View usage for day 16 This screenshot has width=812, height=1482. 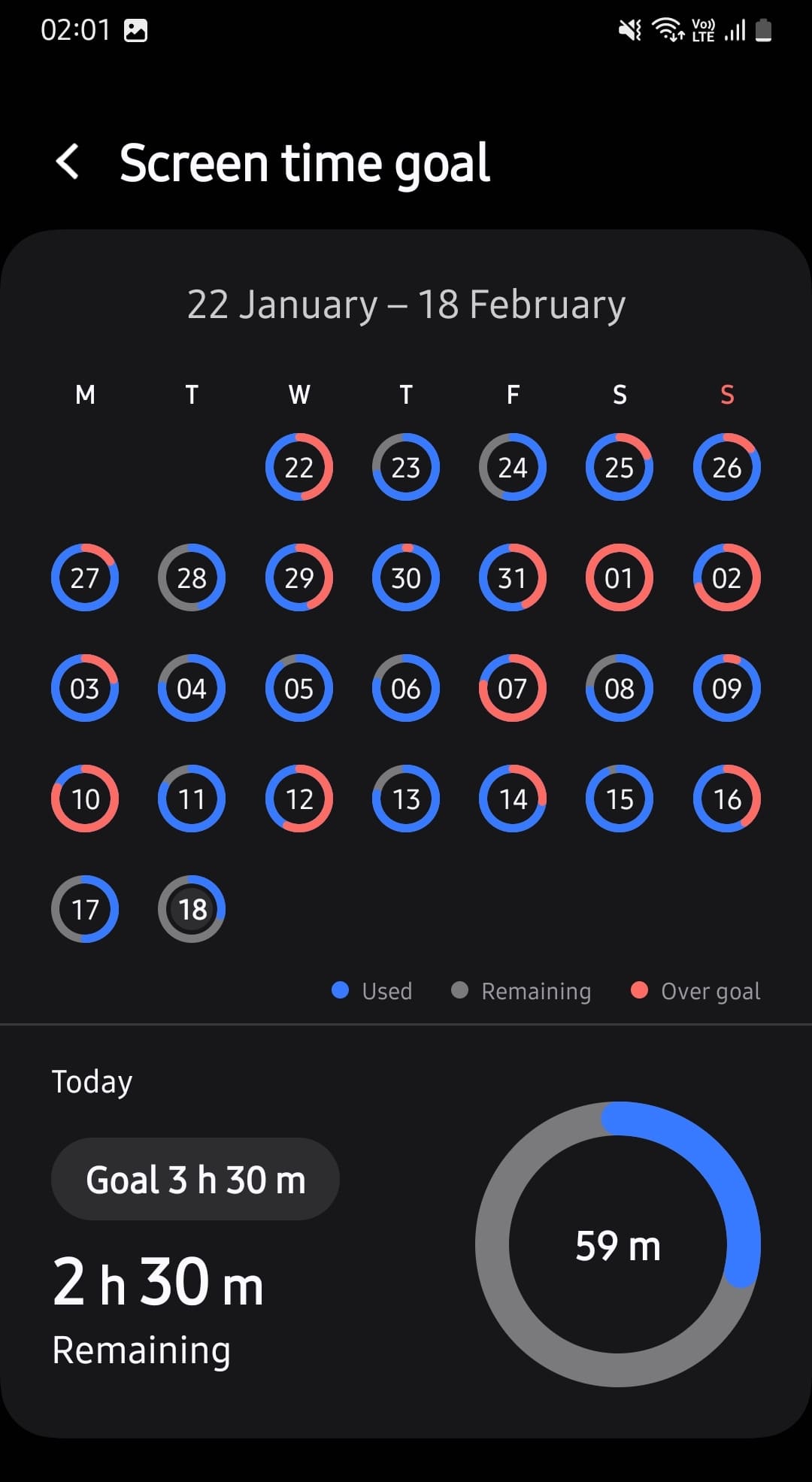click(x=726, y=799)
